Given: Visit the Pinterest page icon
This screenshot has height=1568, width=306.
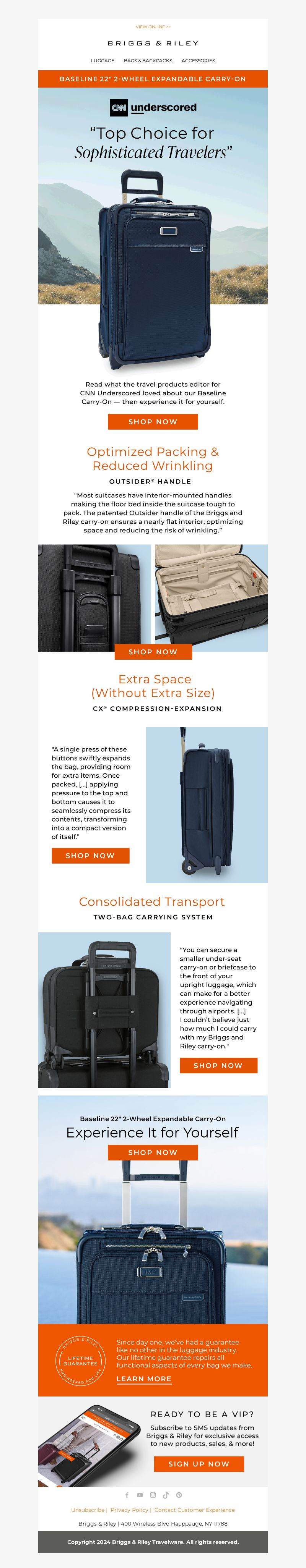Looking at the screenshot, I should (x=179, y=1495).
